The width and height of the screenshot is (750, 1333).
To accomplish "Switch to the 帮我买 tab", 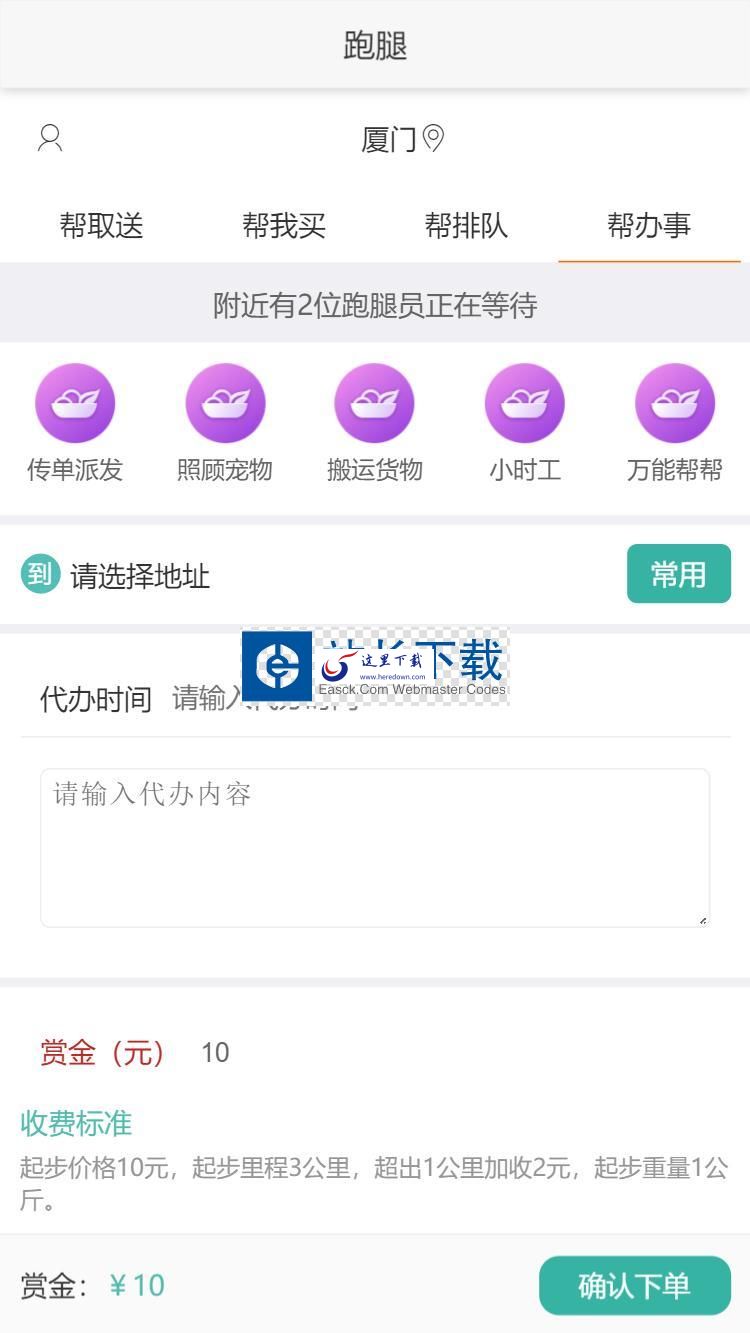I will click(x=284, y=226).
